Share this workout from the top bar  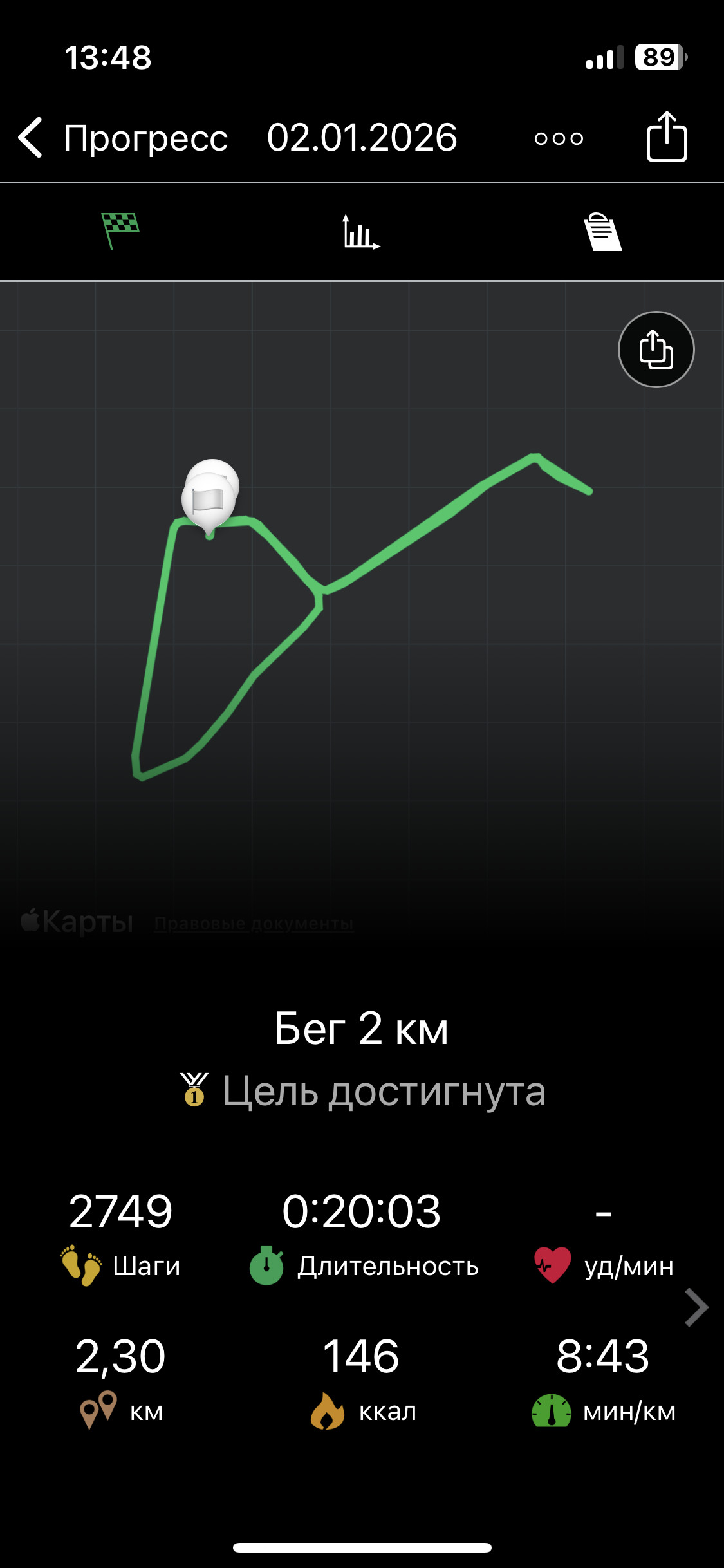click(667, 136)
